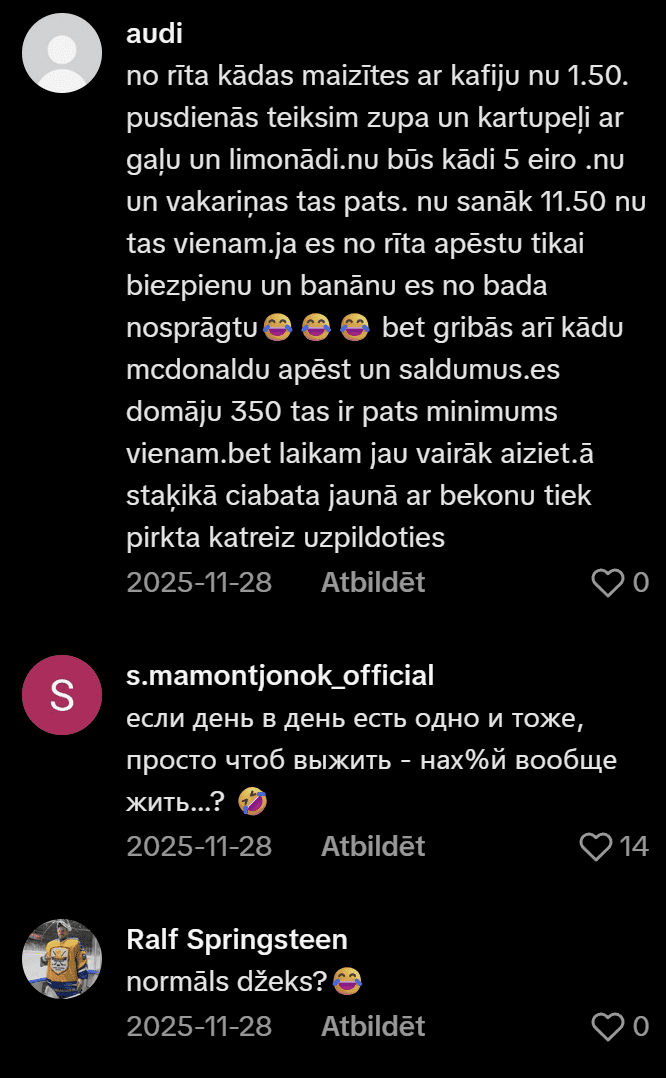Reply to Ralf Springsteen's comment
Viewport: 666px width, 1078px height.
pyautogui.click(x=373, y=1027)
